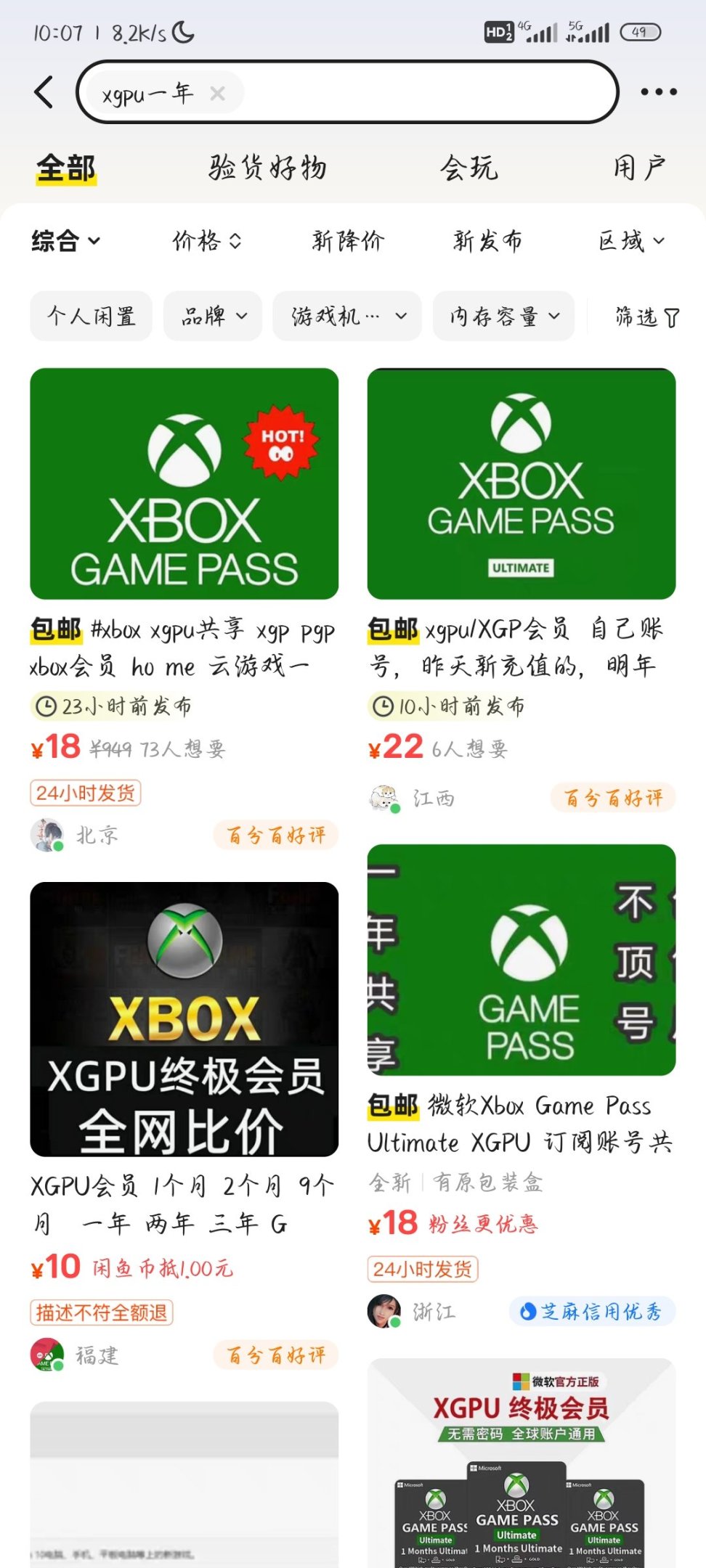Switch to the 验货好物 tab
Screen dimensions: 706x1568
[267, 168]
